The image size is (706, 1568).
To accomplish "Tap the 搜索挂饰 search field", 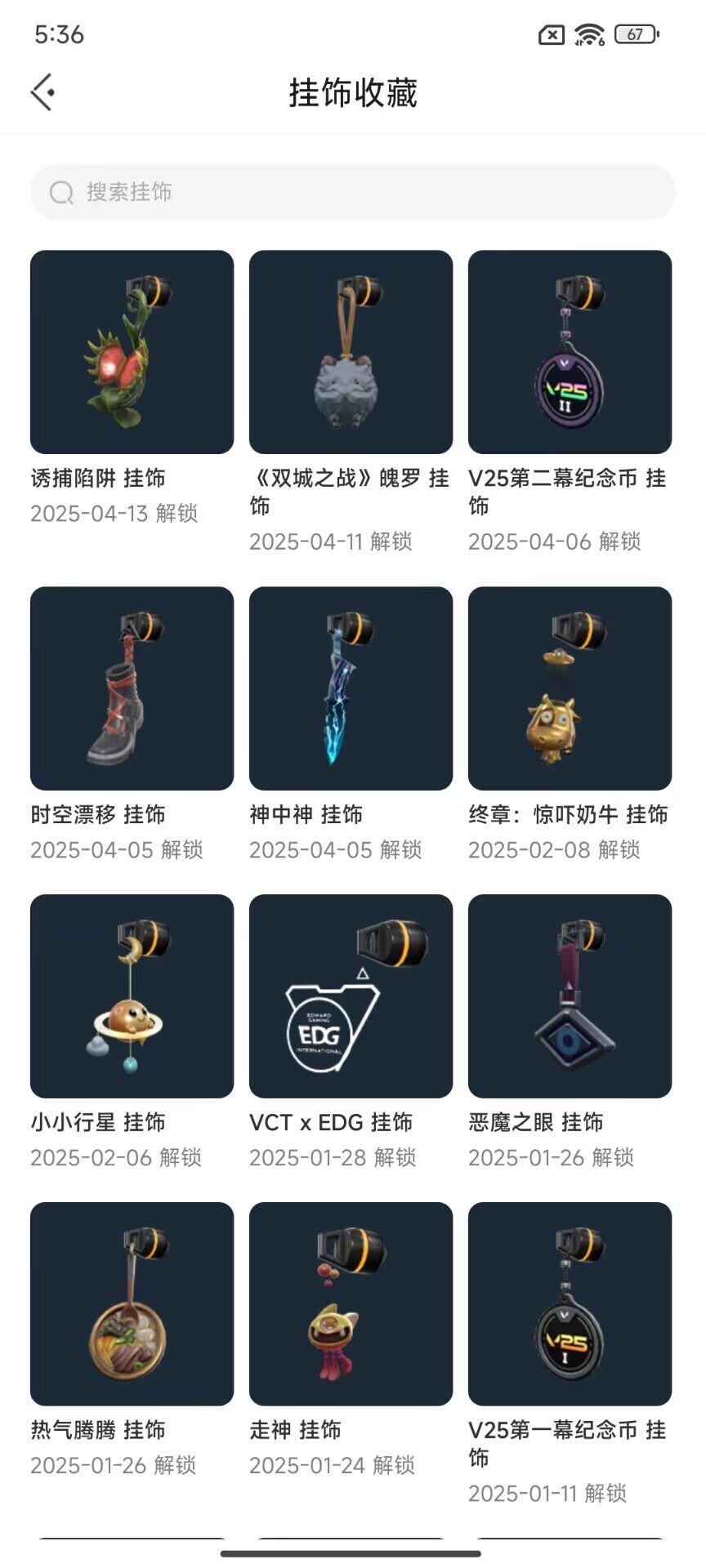I will point(353,192).
